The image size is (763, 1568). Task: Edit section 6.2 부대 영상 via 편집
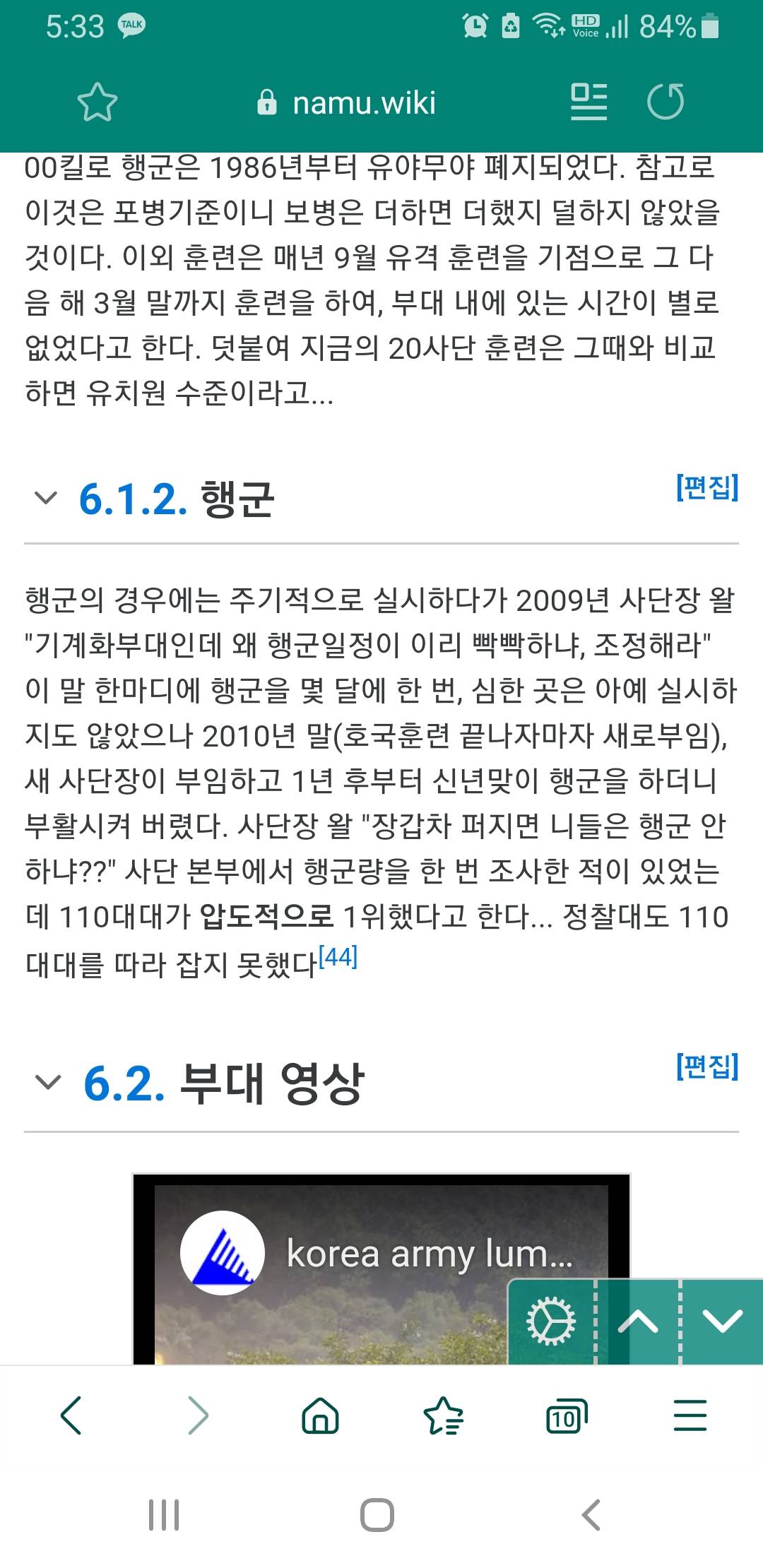tap(707, 1067)
